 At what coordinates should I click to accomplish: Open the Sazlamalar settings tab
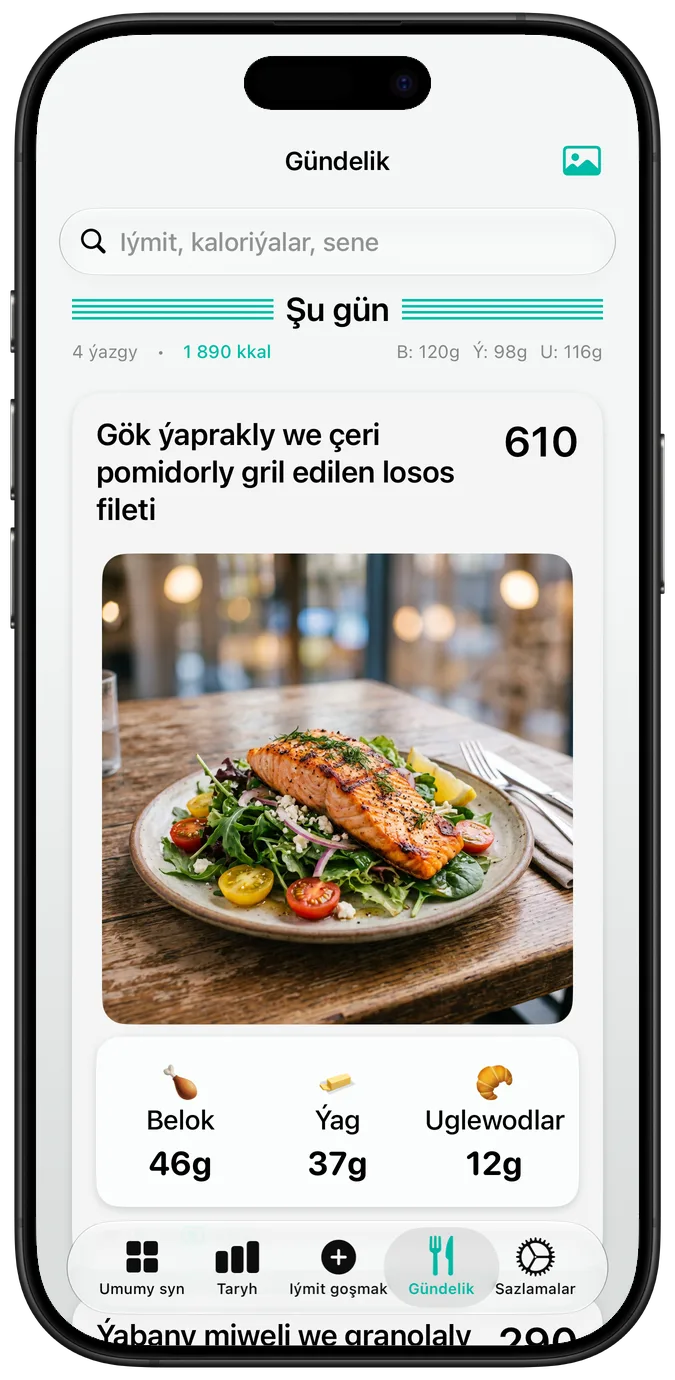coord(535,1268)
